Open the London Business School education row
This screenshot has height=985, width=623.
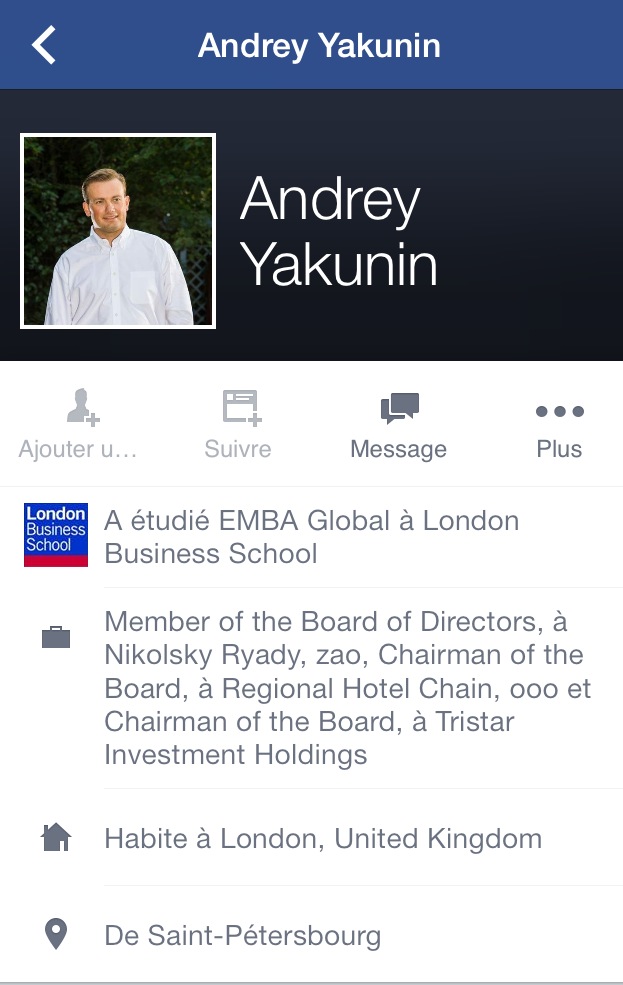(311, 537)
